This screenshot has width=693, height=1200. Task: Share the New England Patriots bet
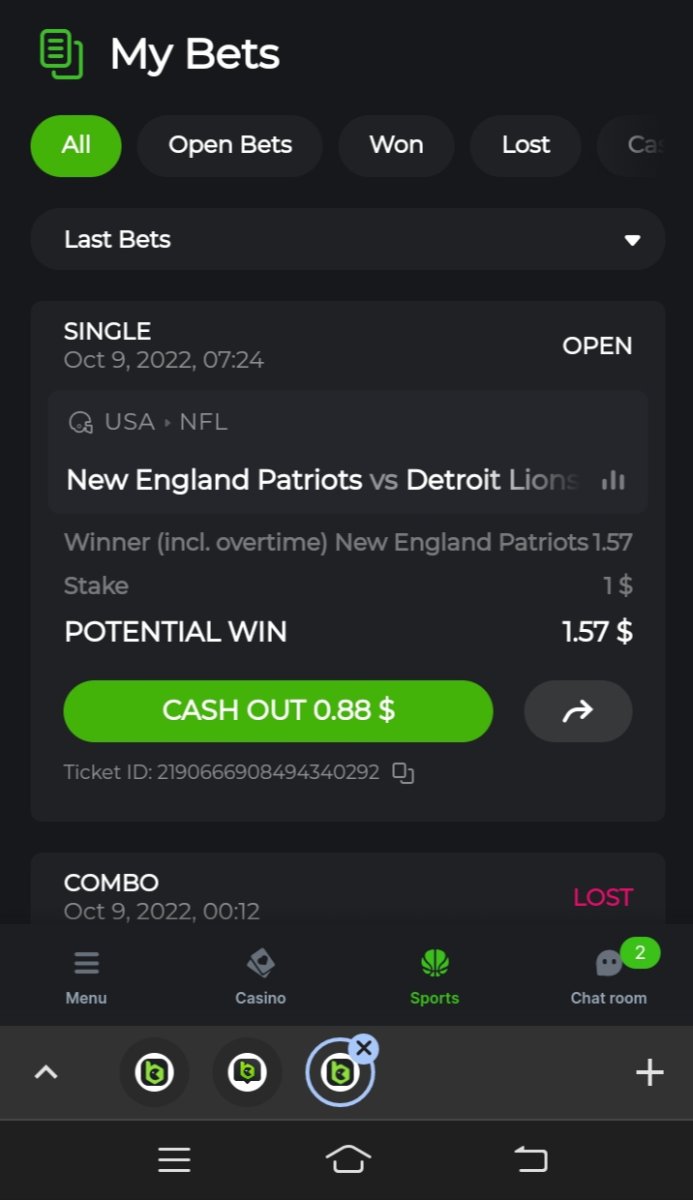578,711
